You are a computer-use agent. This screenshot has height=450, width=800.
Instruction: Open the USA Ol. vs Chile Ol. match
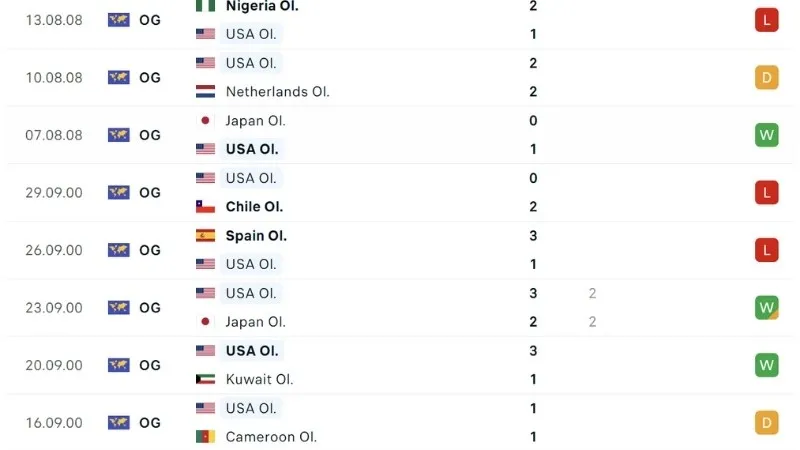400,192
